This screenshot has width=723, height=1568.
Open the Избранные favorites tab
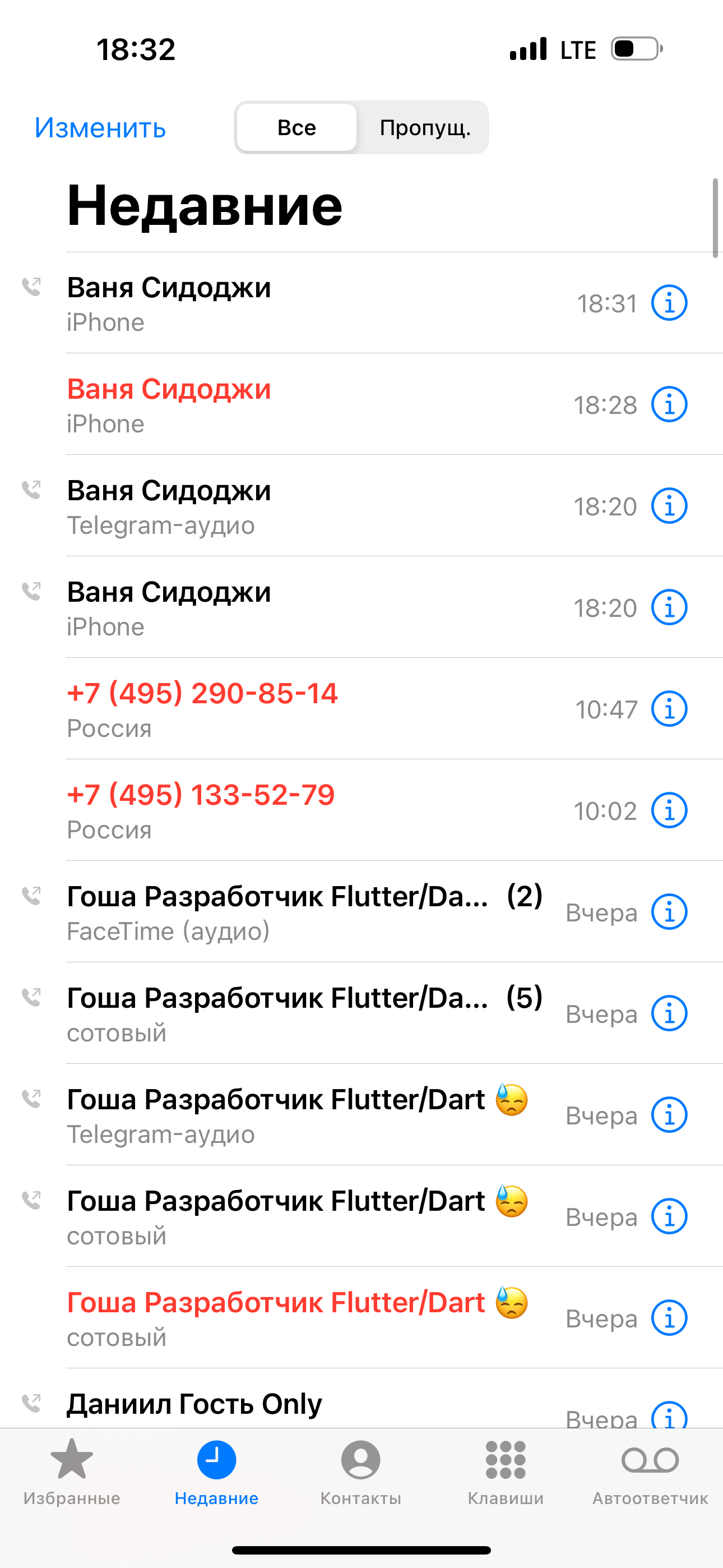tap(72, 1472)
